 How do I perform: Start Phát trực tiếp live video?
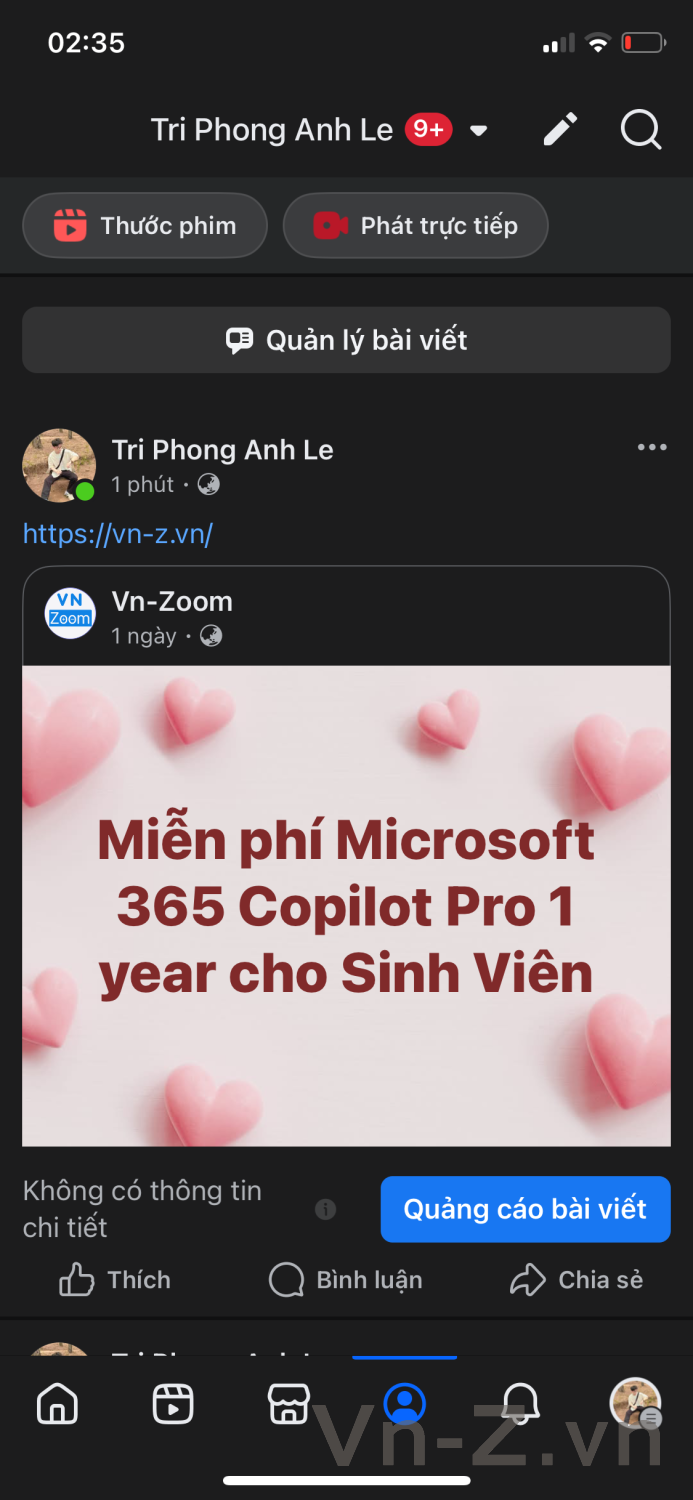[415, 226]
